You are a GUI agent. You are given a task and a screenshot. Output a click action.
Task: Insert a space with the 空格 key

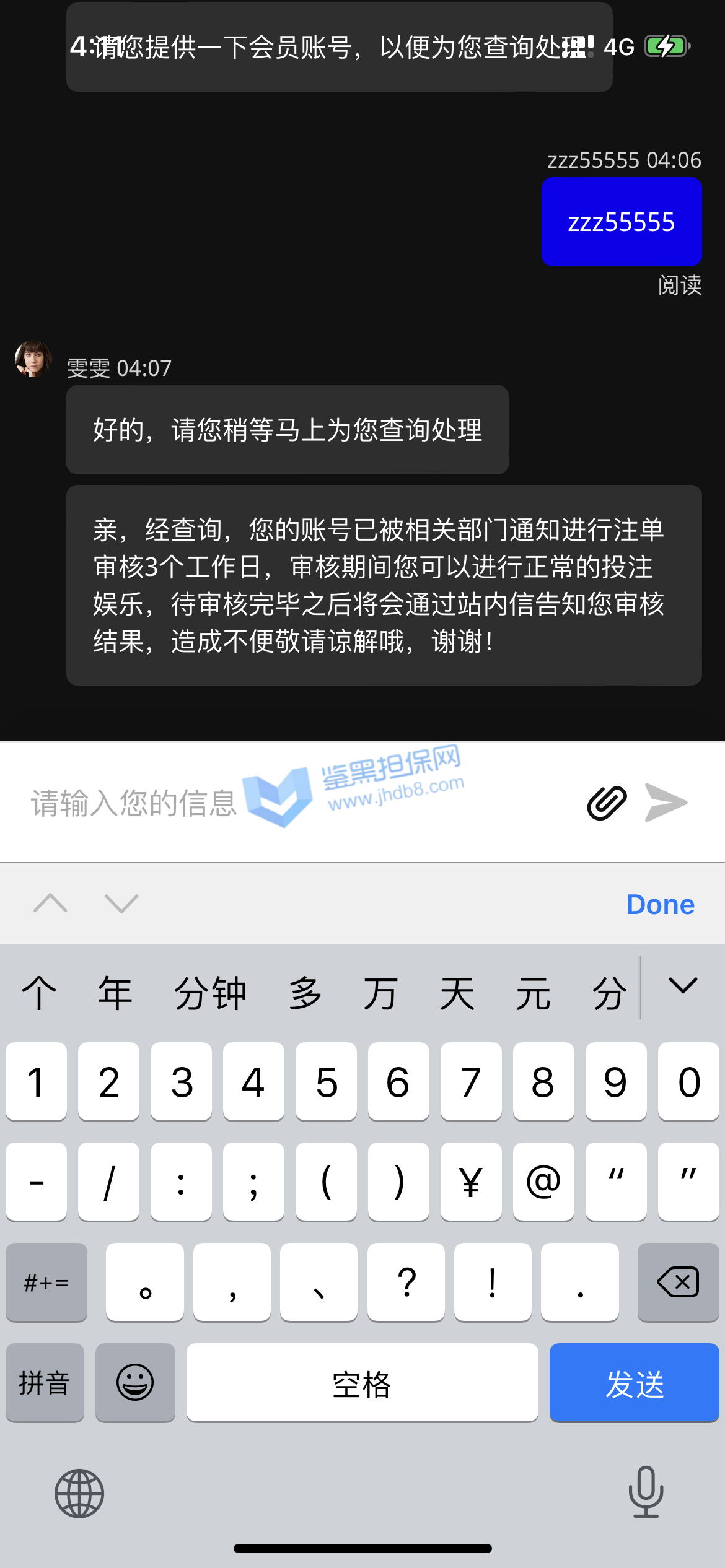coord(362,1383)
